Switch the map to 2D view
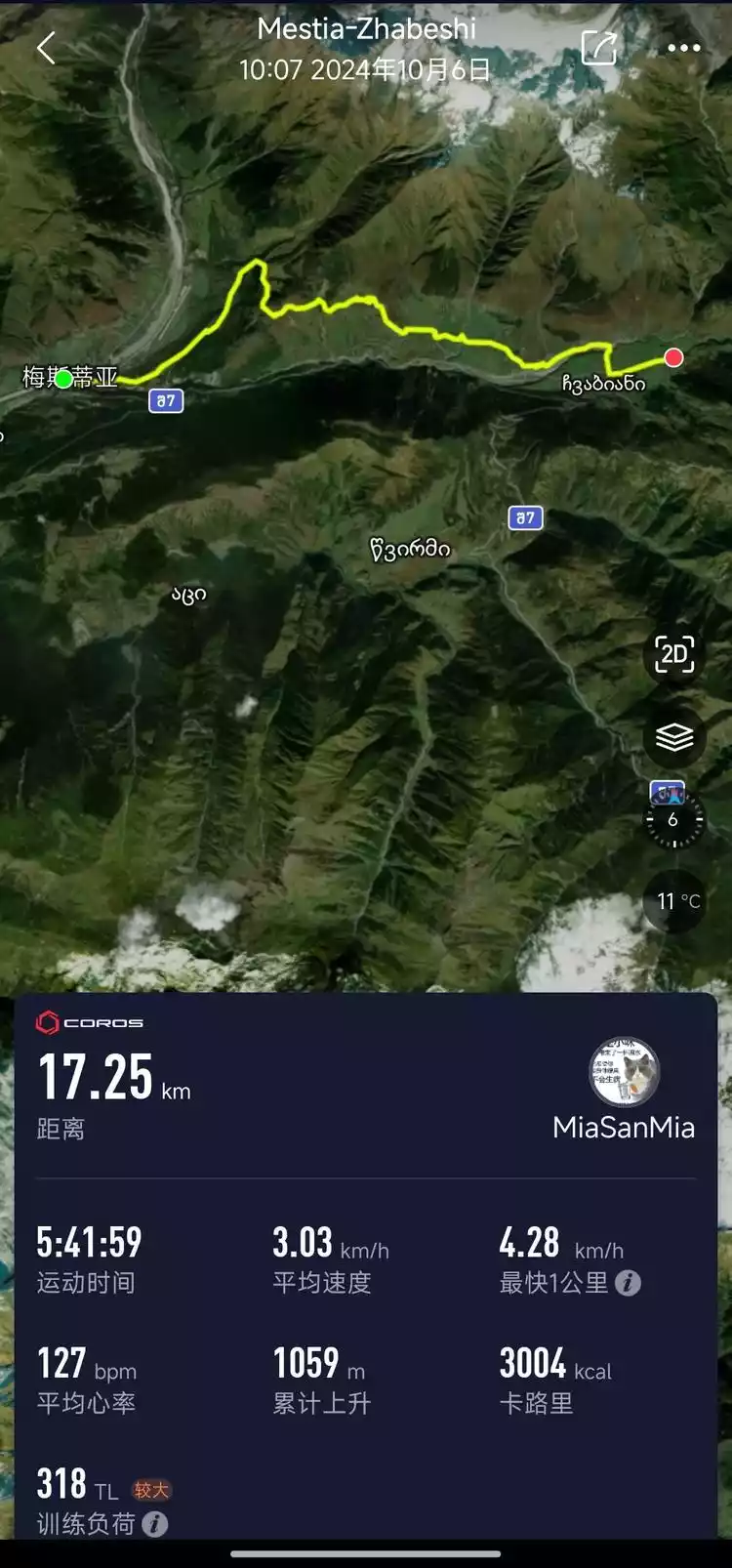The width and height of the screenshot is (732, 1568). pos(674,654)
